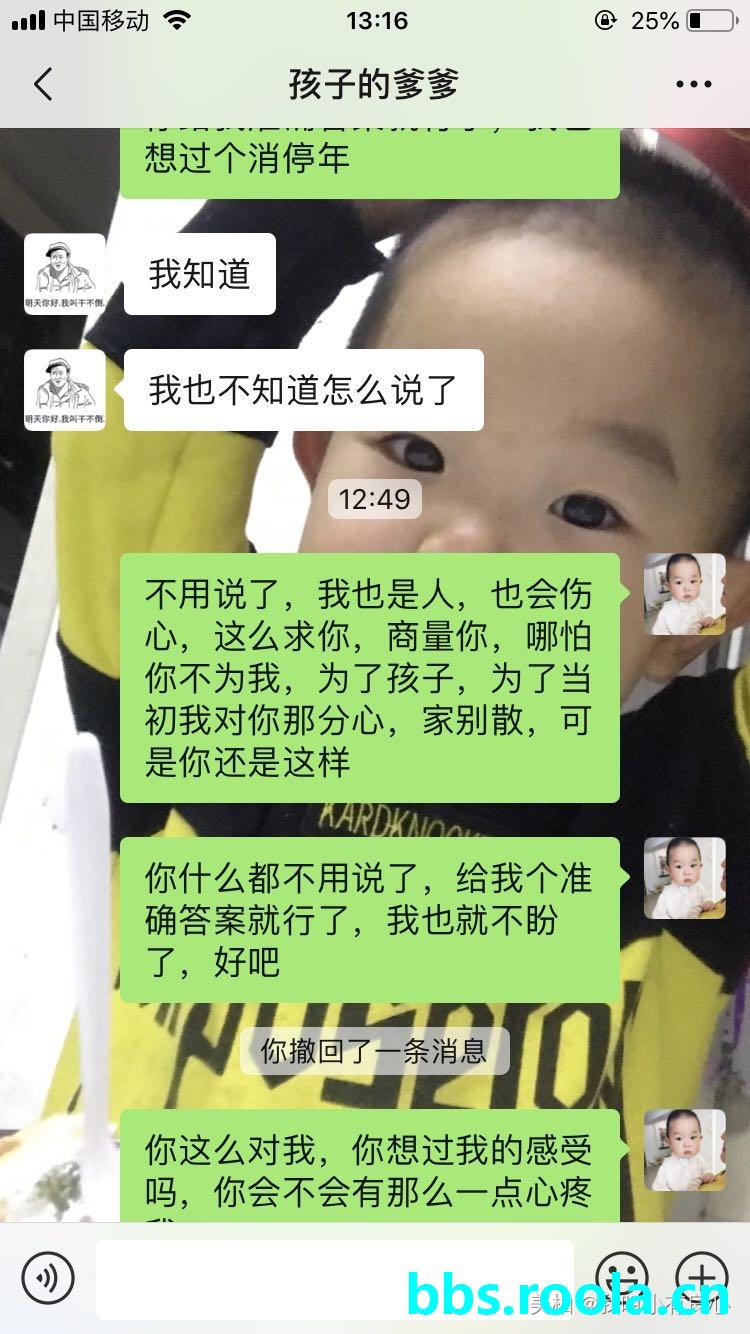Open own avatar beside 不用说了 message
The width and height of the screenshot is (750, 1334).
(684, 594)
